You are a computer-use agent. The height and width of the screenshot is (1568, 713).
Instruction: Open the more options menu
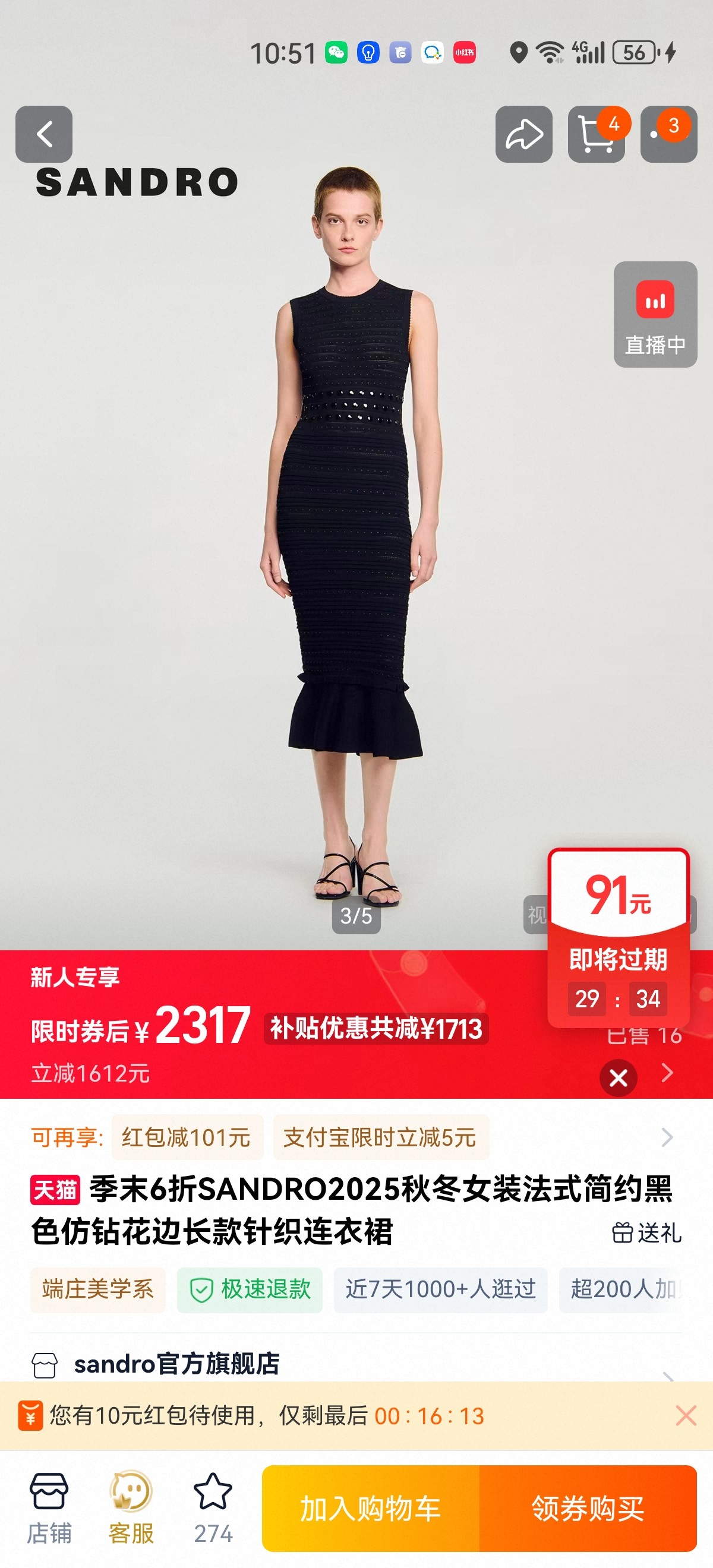point(668,134)
